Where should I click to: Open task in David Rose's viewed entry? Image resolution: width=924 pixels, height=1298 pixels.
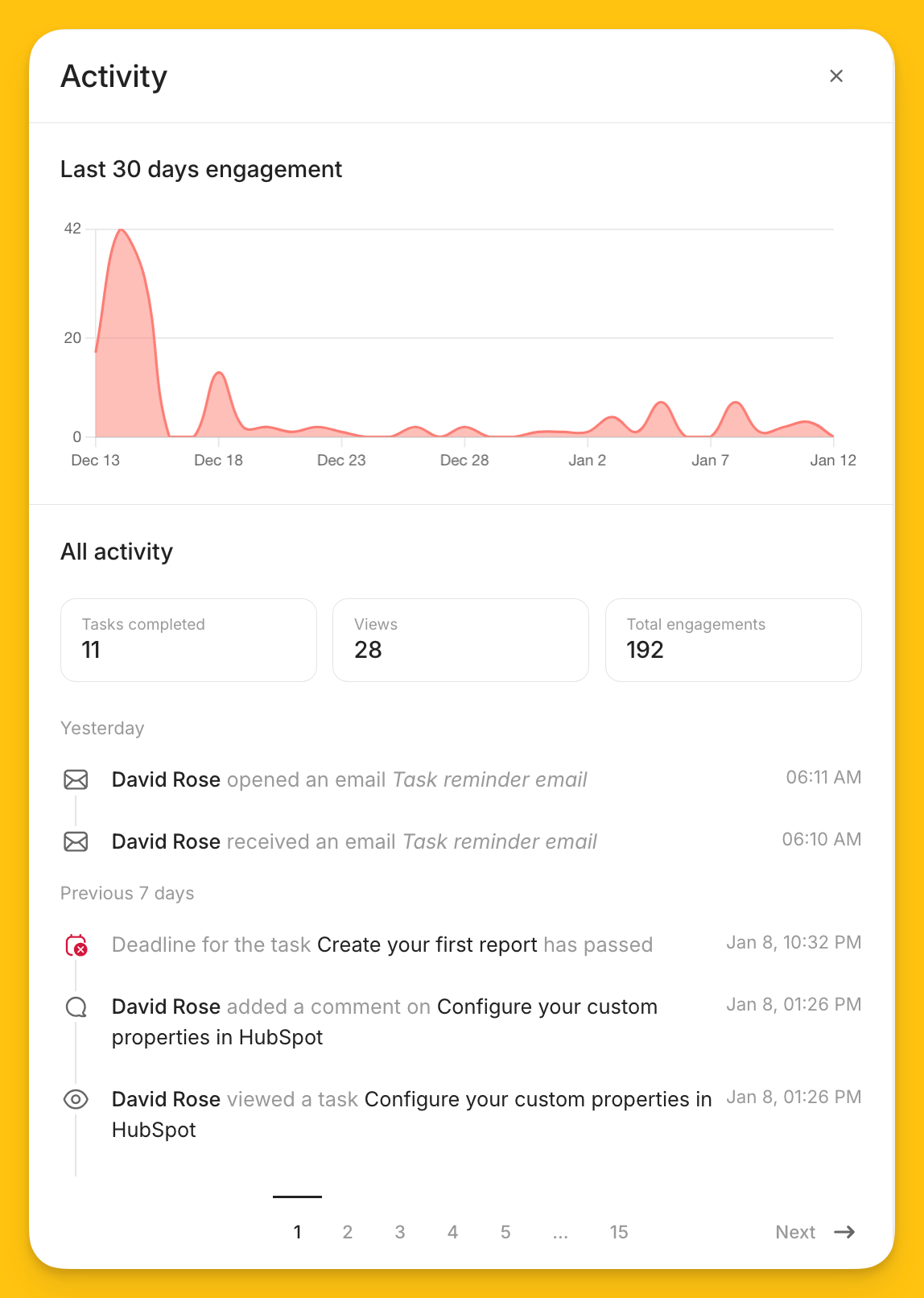tap(412, 1114)
